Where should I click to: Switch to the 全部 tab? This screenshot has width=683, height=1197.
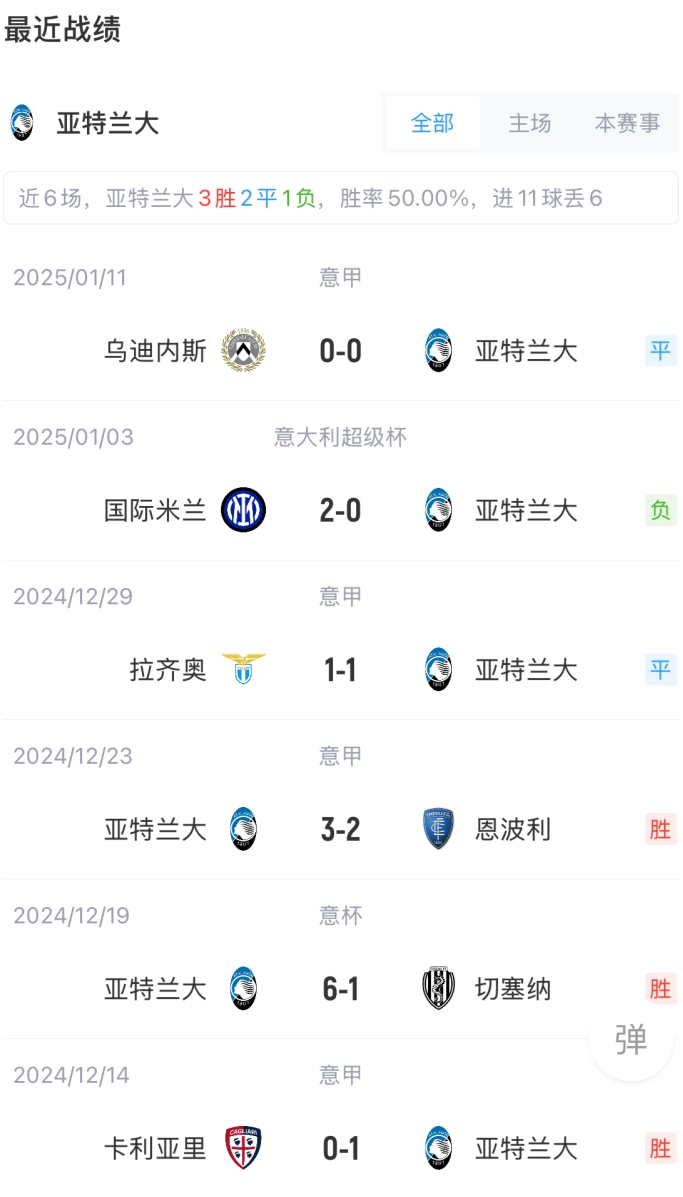[x=432, y=123]
